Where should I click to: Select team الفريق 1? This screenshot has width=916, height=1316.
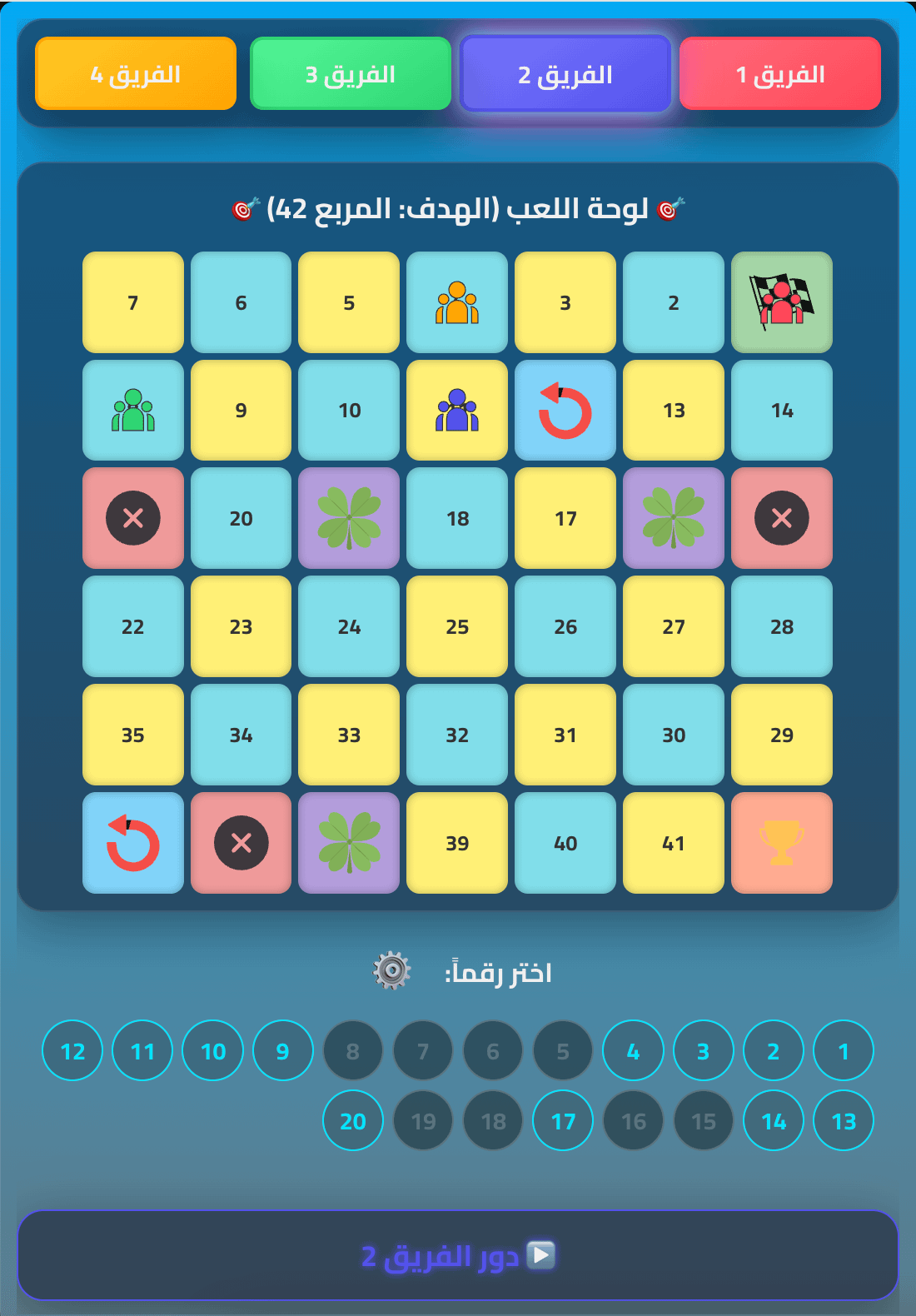780,74
